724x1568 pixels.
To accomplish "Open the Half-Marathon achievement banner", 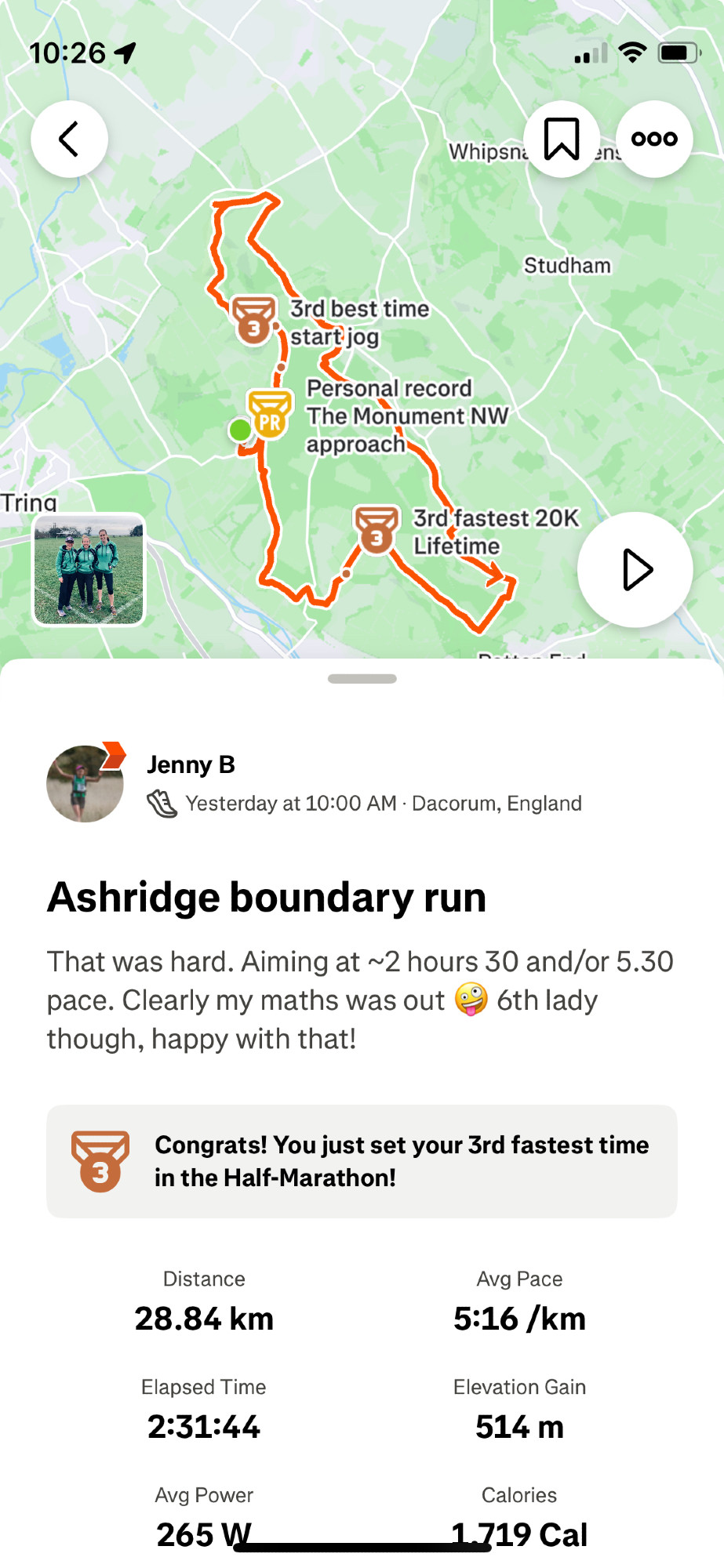I will point(362,1161).
